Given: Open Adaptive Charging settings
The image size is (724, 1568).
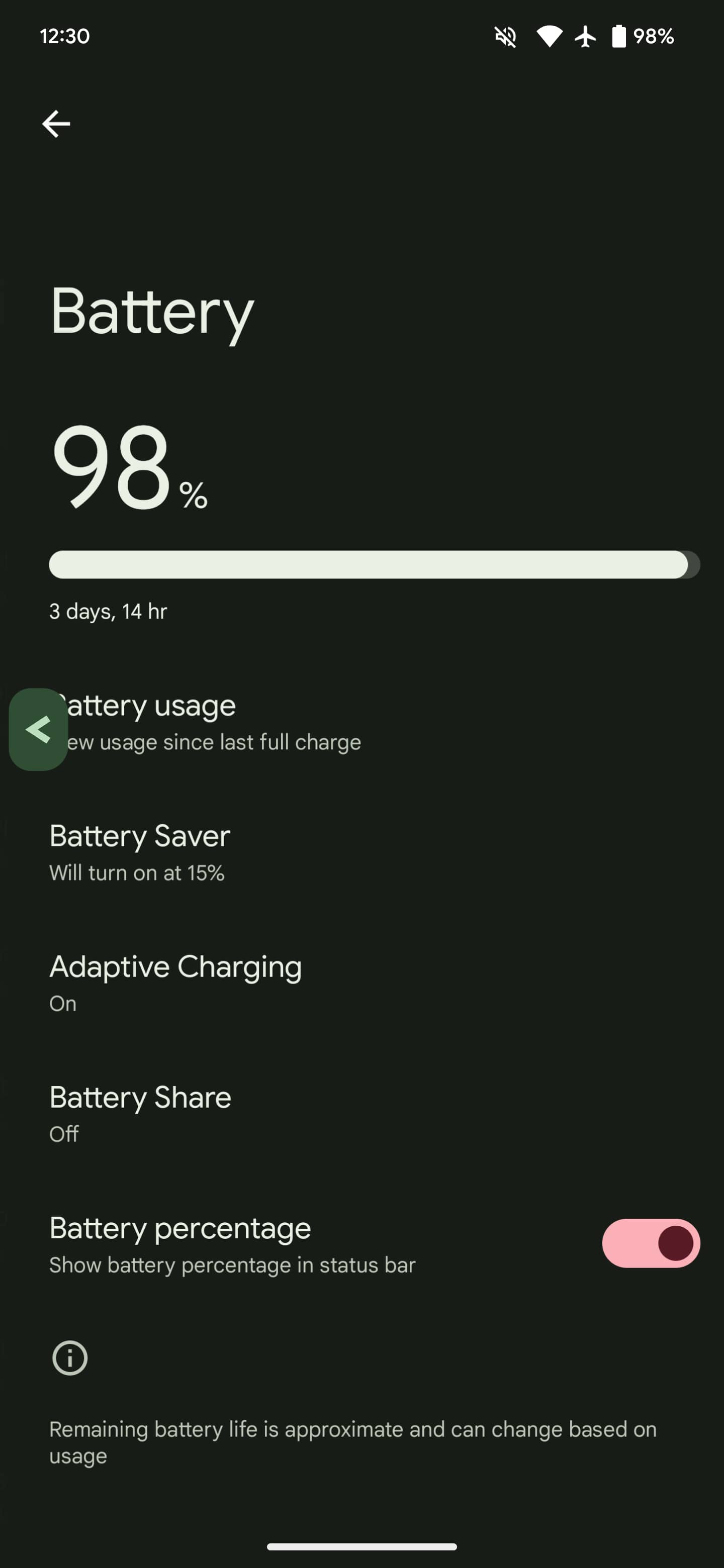Looking at the screenshot, I should tap(175, 983).
